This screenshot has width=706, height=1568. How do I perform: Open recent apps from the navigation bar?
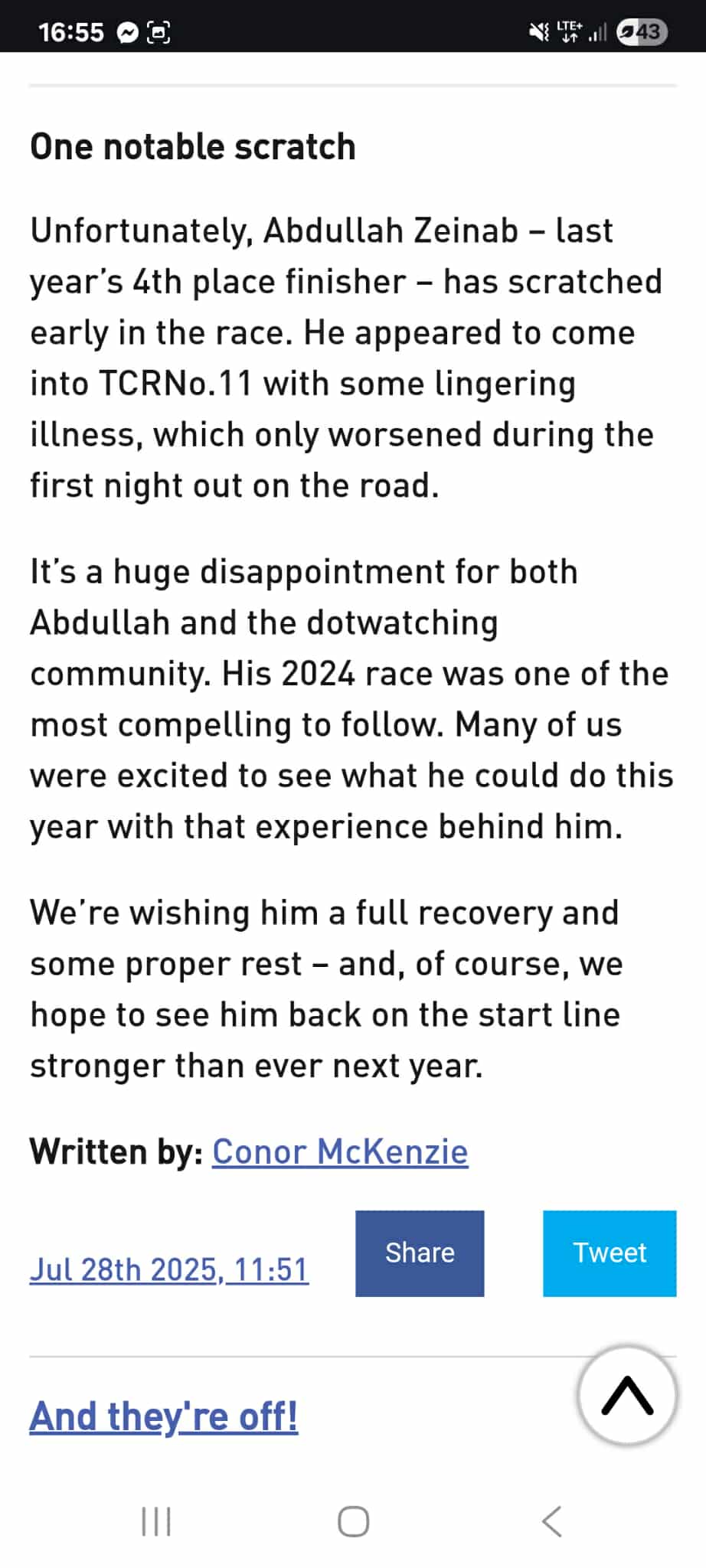pyautogui.click(x=156, y=1521)
